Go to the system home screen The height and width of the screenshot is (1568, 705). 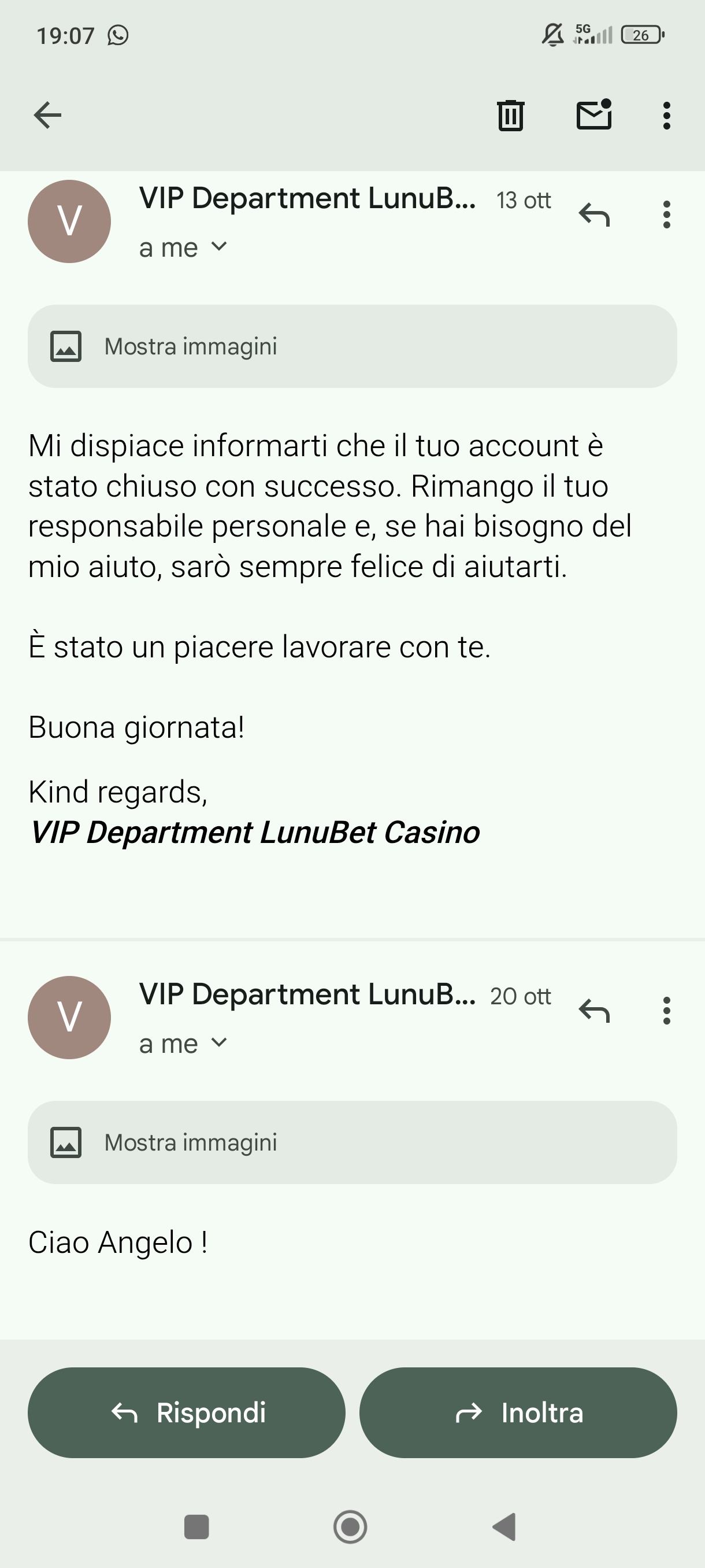pyautogui.click(x=350, y=1526)
